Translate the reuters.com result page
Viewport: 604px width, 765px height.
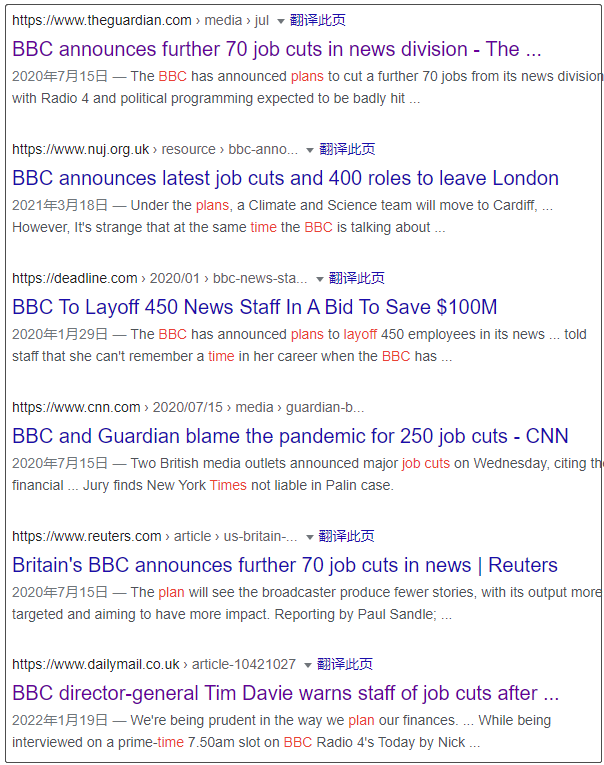tap(347, 536)
